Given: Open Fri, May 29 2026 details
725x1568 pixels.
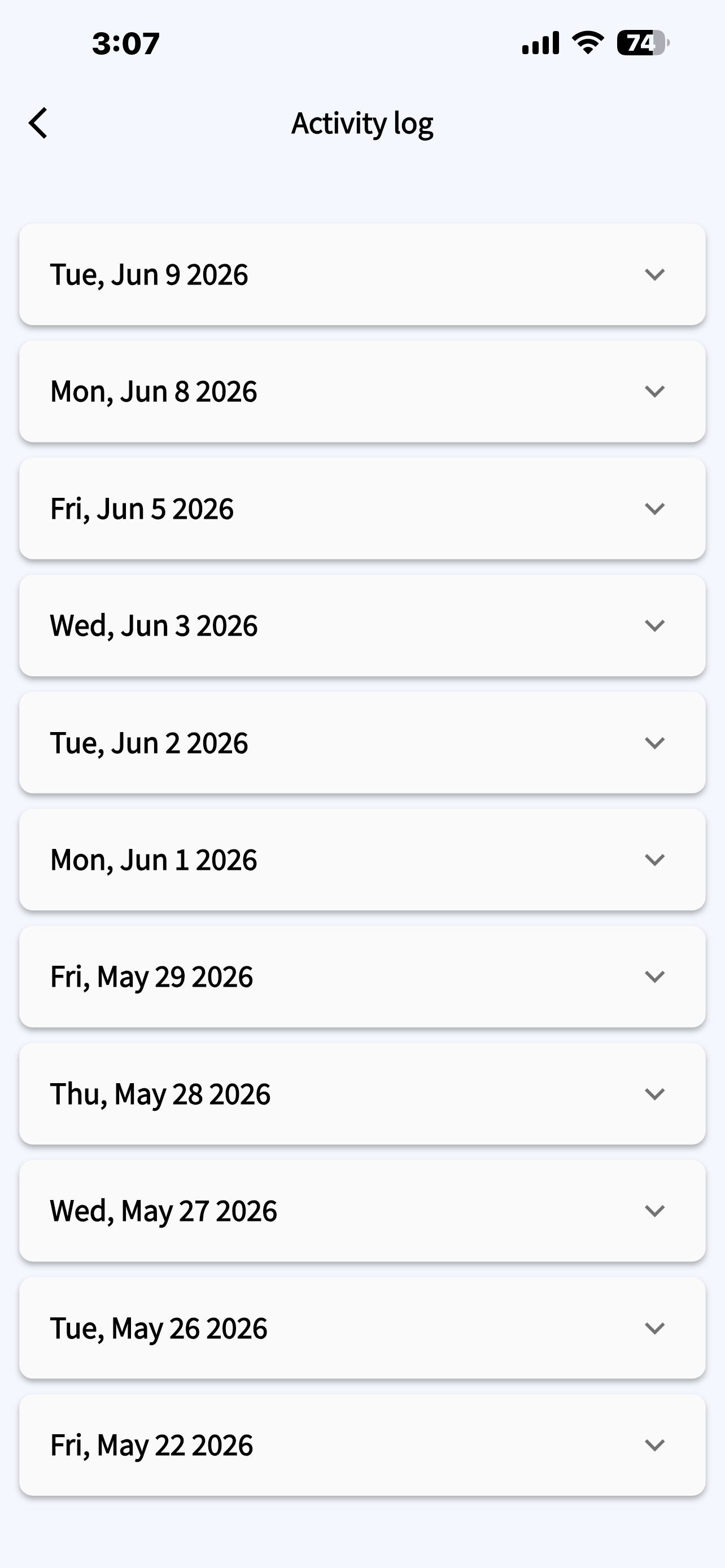Looking at the screenshot, I should click(362, 976).
